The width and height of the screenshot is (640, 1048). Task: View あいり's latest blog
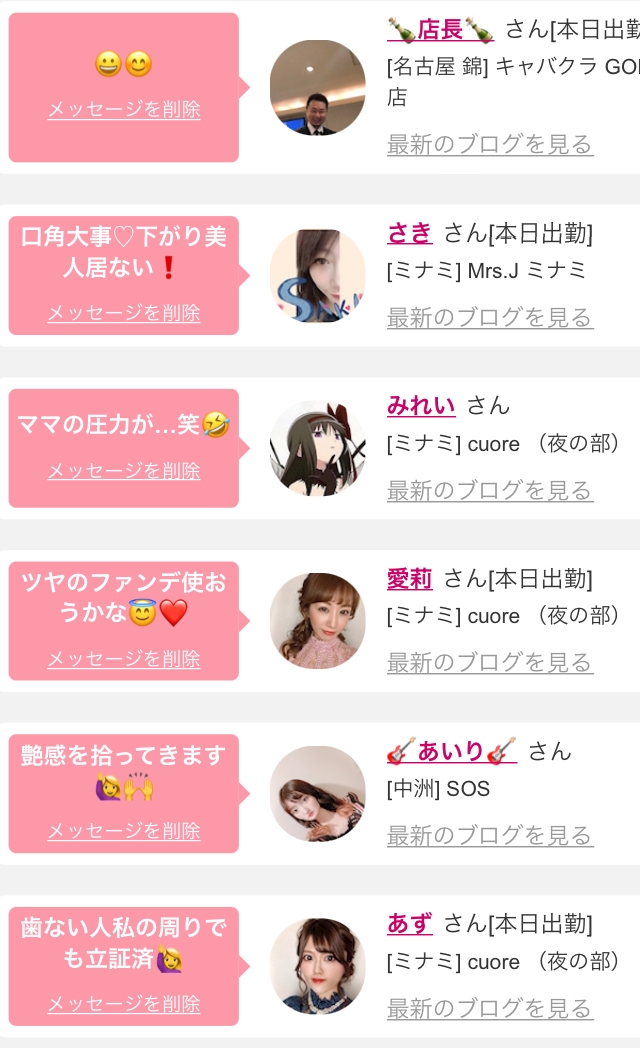tap(490, 835)
